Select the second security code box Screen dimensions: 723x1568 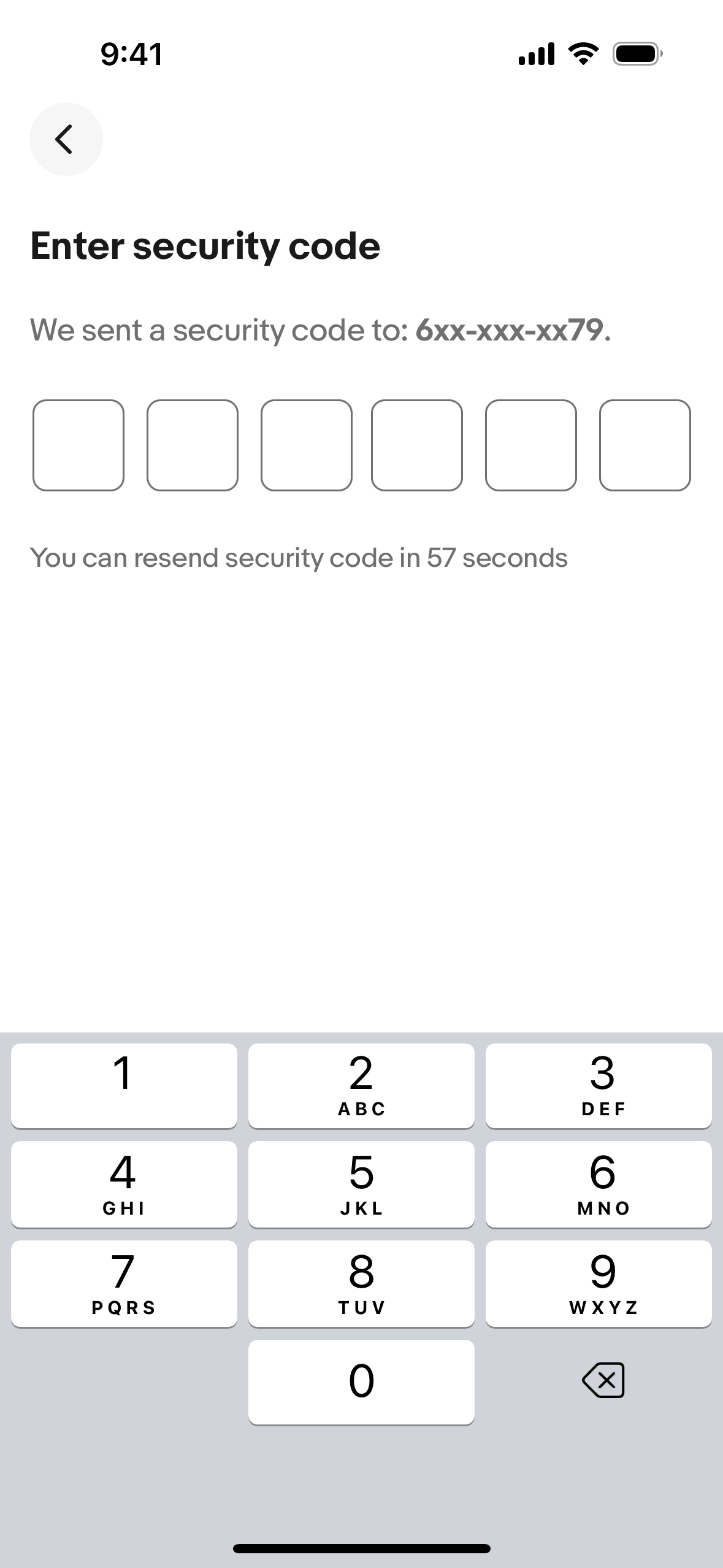[193, 445]
